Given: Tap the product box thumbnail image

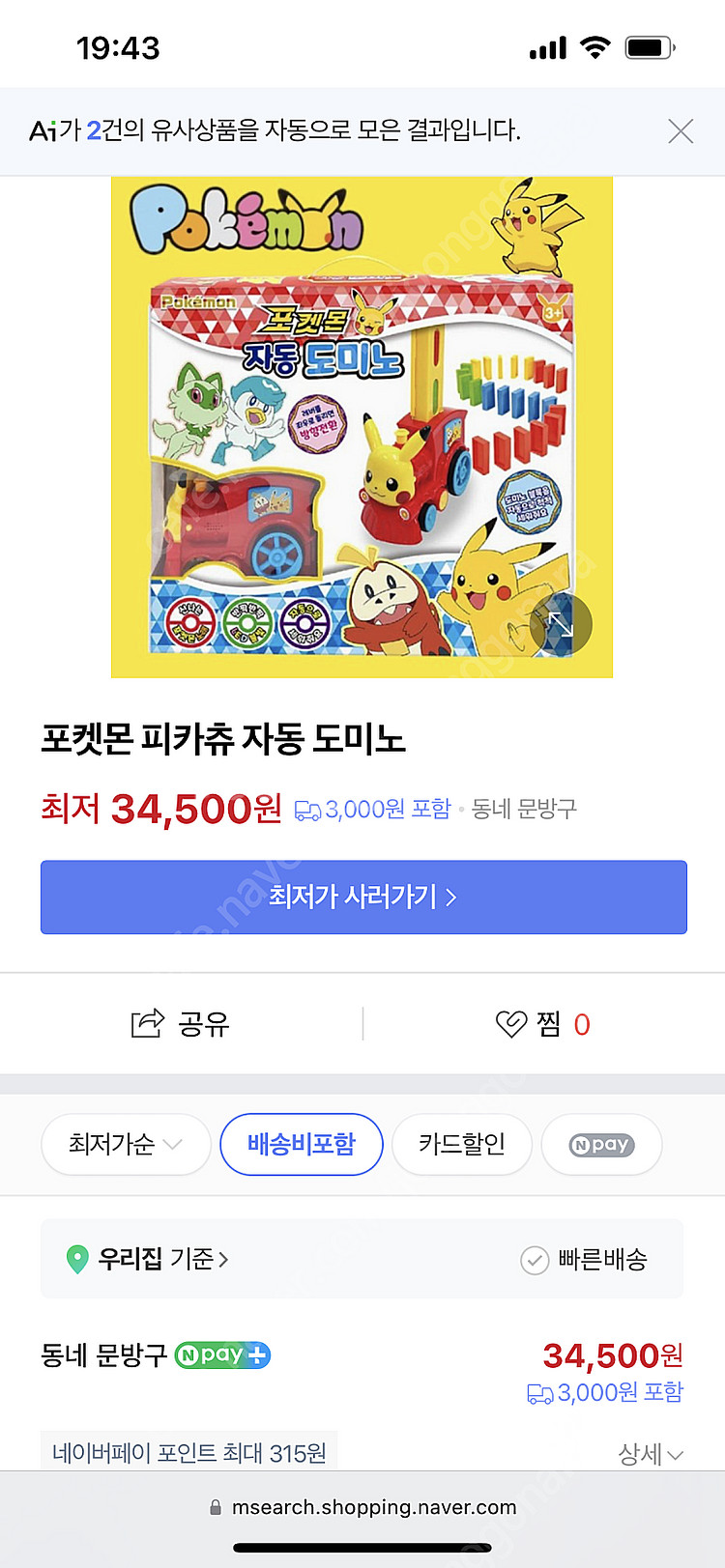Looking at the screenshot, I should (362, 426).
